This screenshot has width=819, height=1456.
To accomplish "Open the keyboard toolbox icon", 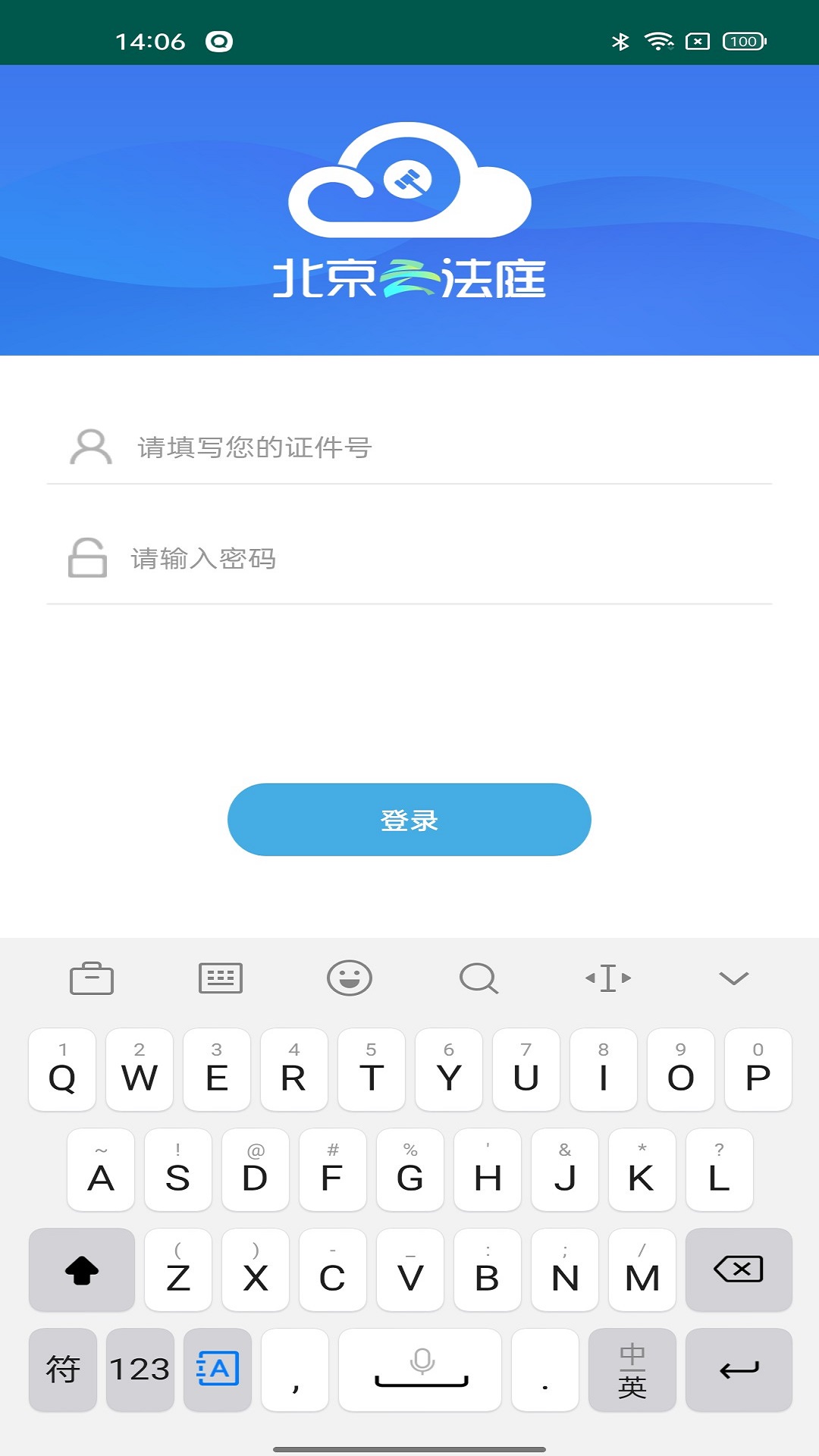I will click(x=92, y=978).
